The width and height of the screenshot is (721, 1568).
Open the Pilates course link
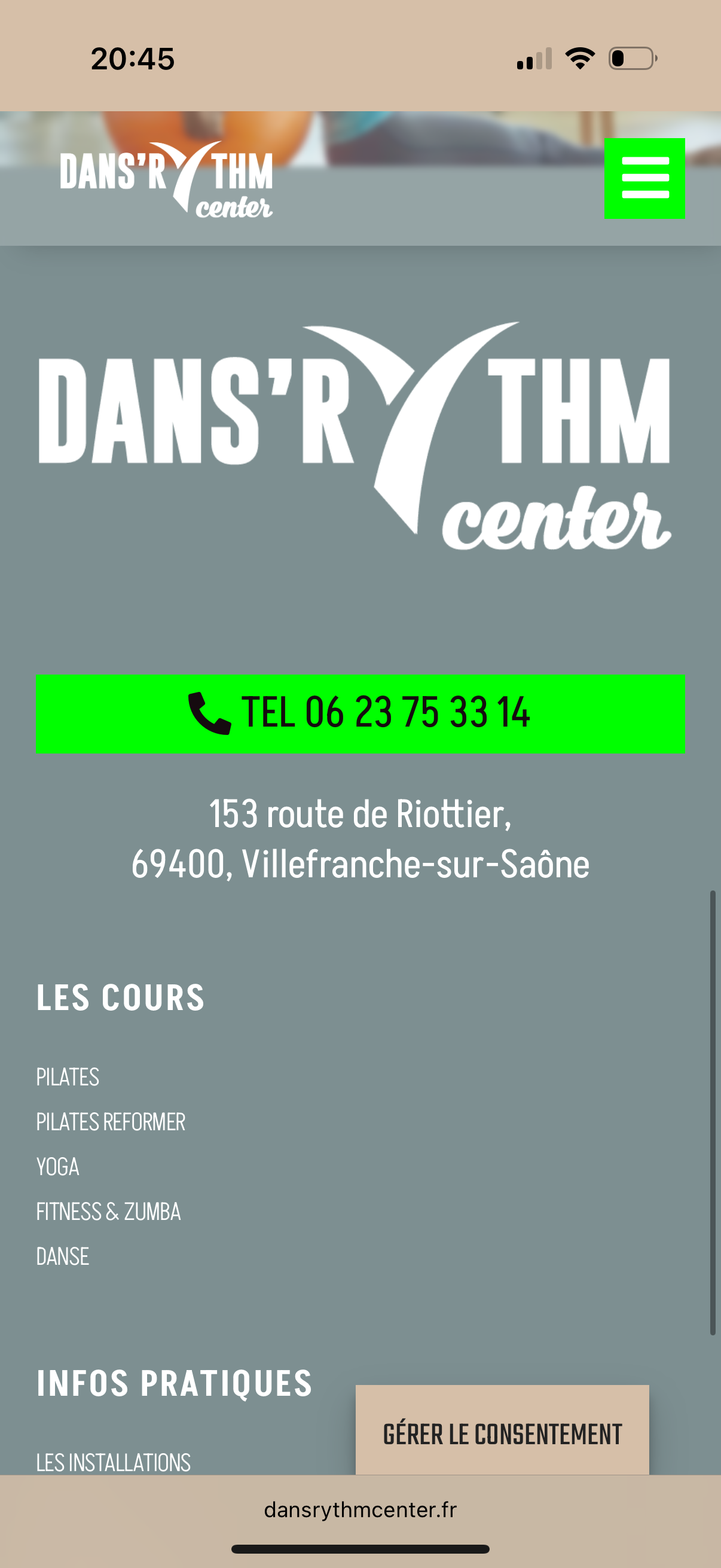coord(68,1077)
